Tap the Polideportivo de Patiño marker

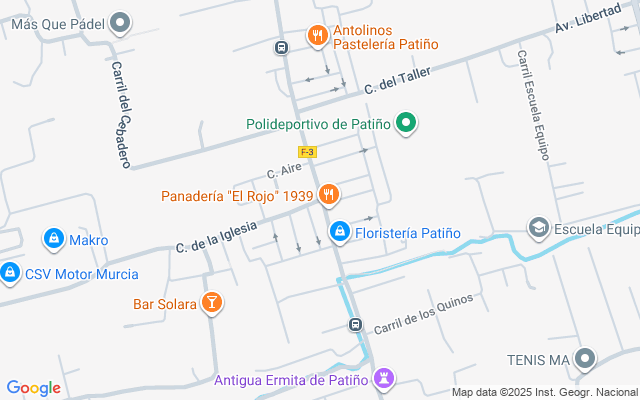pos(406,125)
